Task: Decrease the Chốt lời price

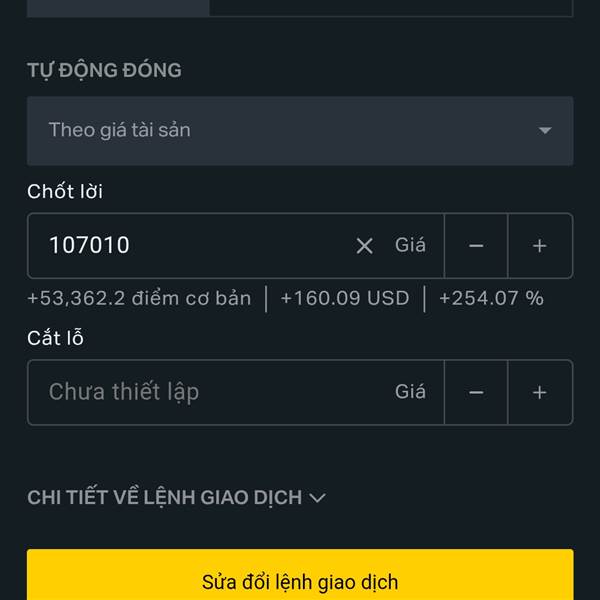Action: (x=476, y=246)
